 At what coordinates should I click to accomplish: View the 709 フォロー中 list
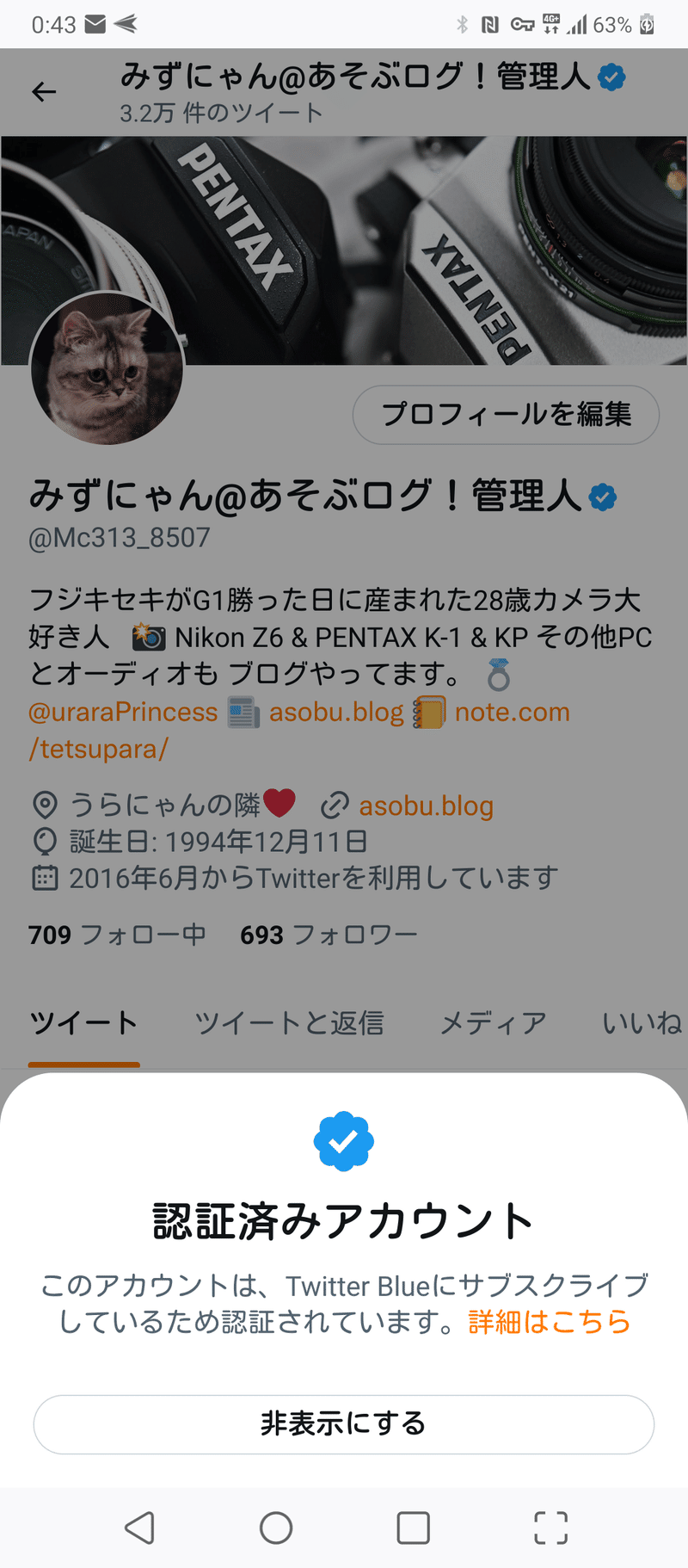[x=117, y=935]
